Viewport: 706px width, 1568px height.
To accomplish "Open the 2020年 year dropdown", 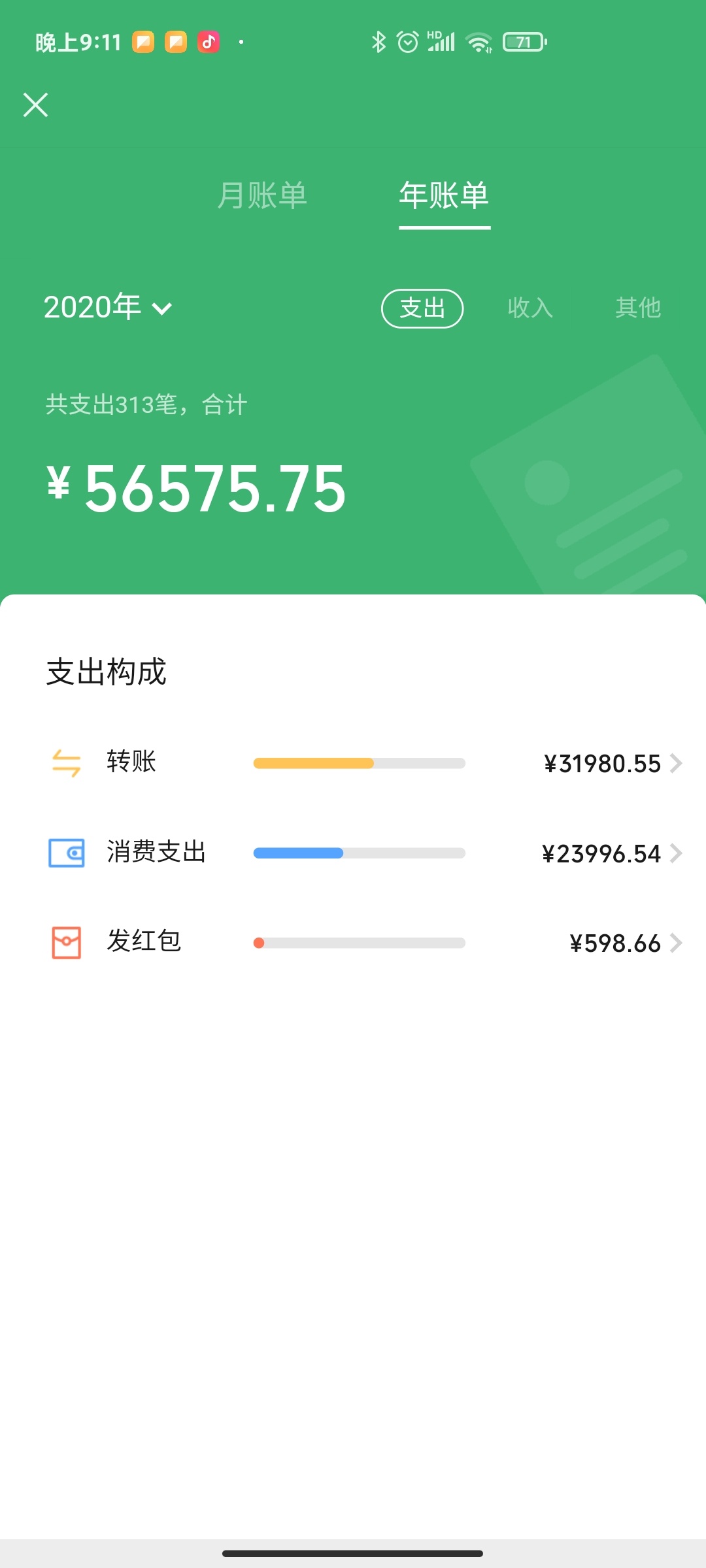I will [x=108, y=307].
